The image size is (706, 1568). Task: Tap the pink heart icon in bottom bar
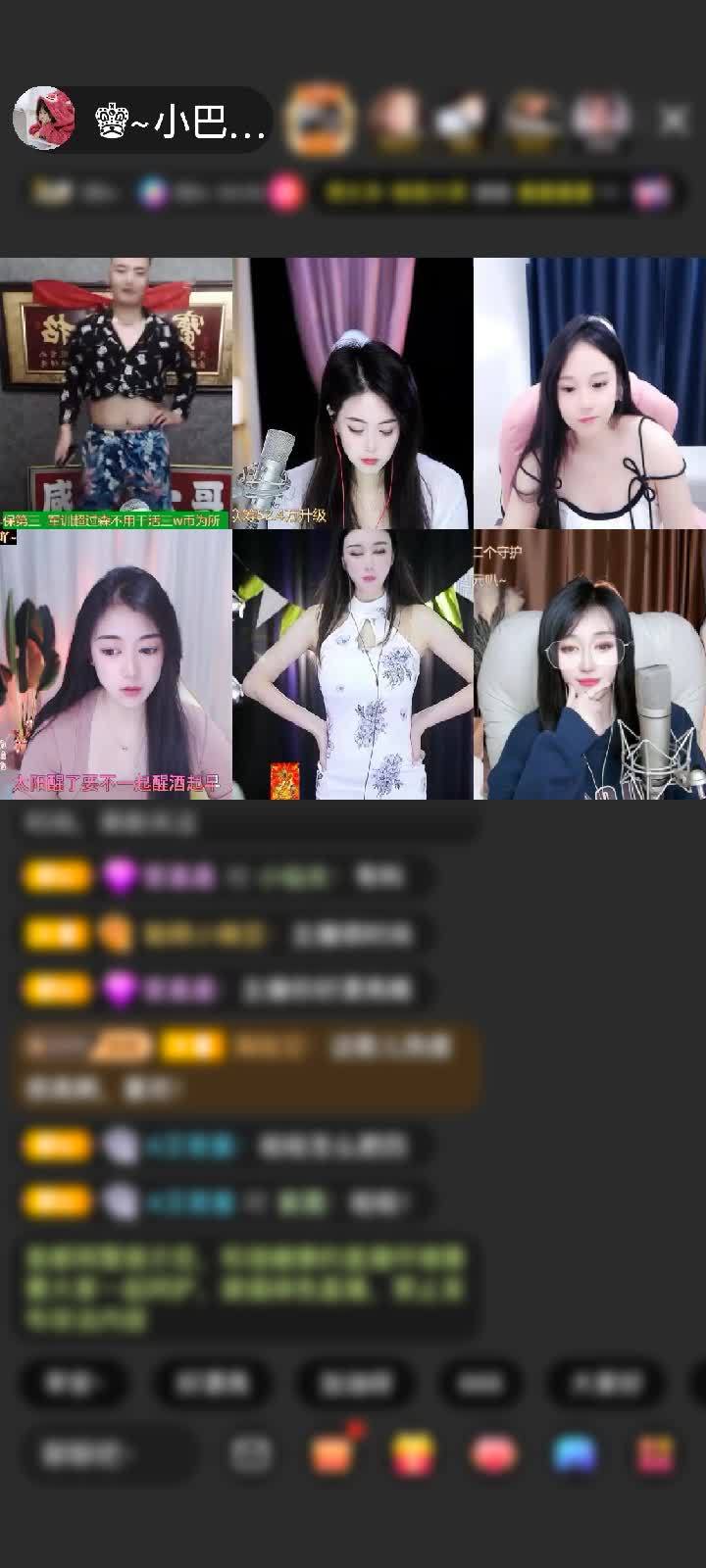[493, 1454]
